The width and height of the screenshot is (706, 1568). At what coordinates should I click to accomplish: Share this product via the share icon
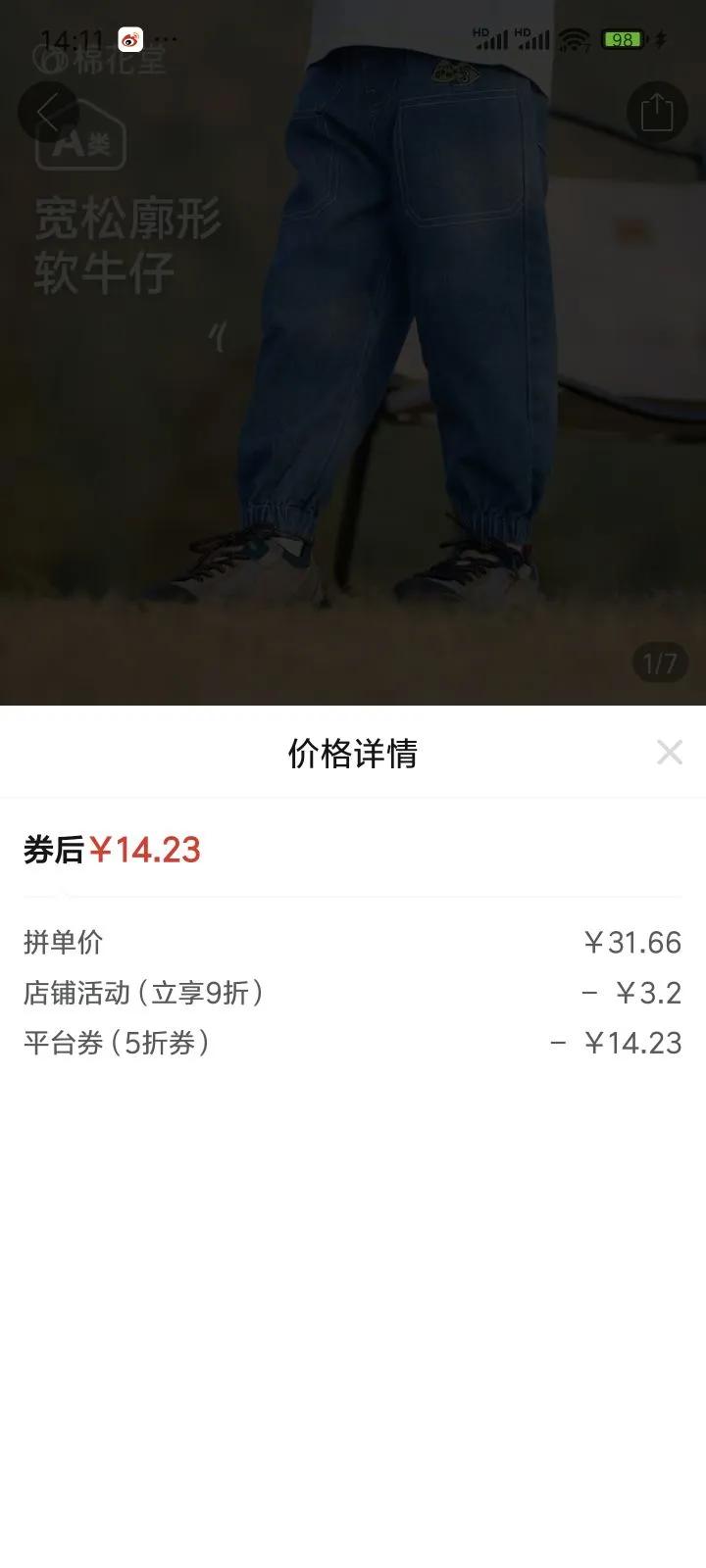[x=656, y=112]
